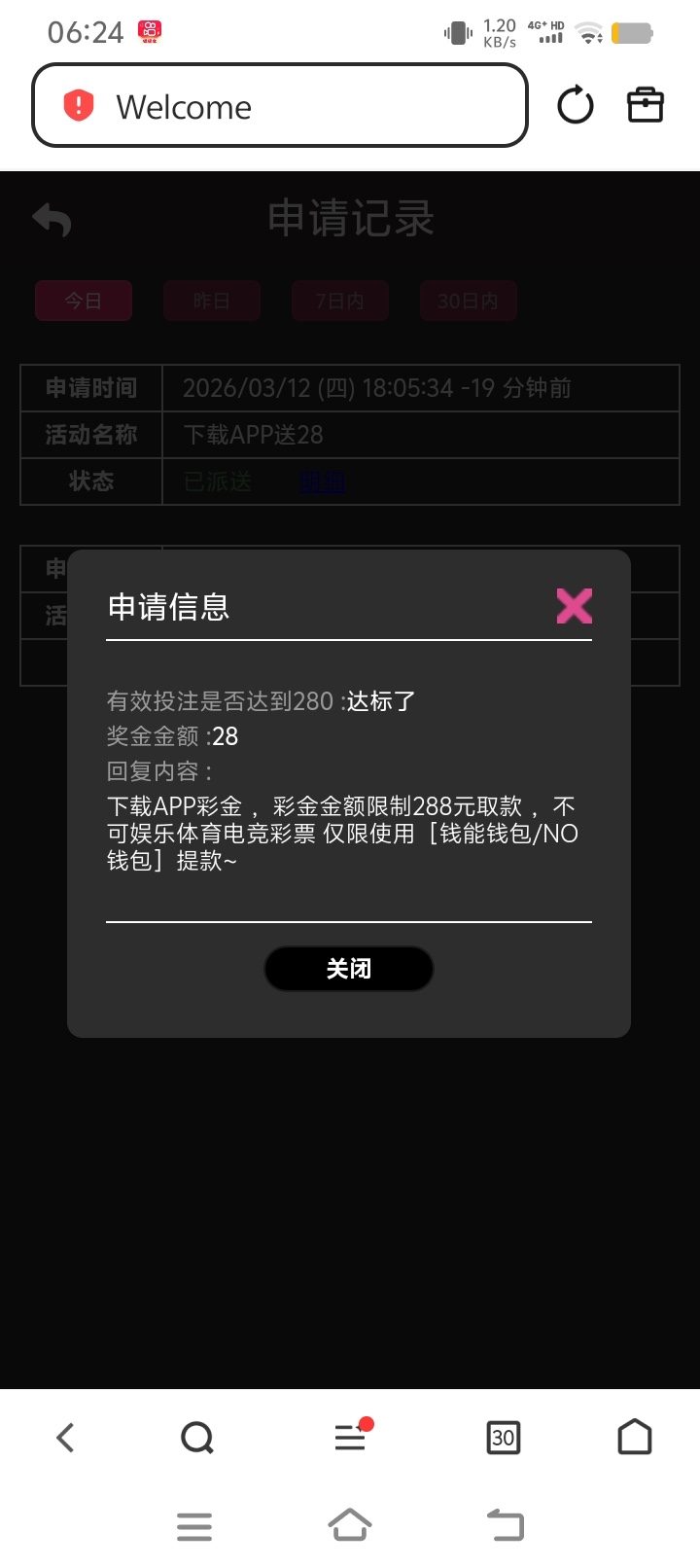Go to the browser home page
700x1568 pixels.
tap(635, 1437)
